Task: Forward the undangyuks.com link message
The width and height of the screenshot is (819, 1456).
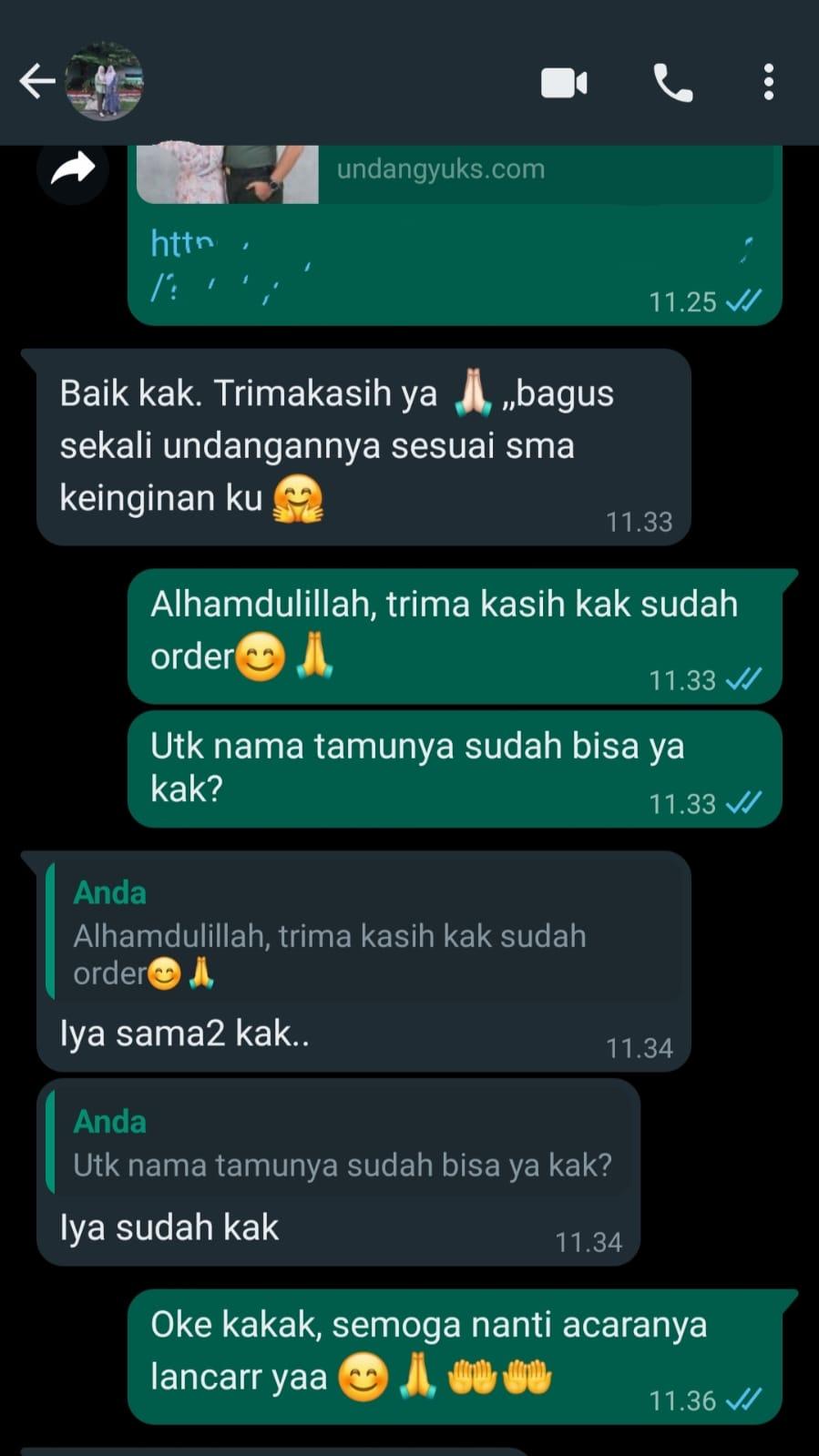Action: (x=73, y=169)
